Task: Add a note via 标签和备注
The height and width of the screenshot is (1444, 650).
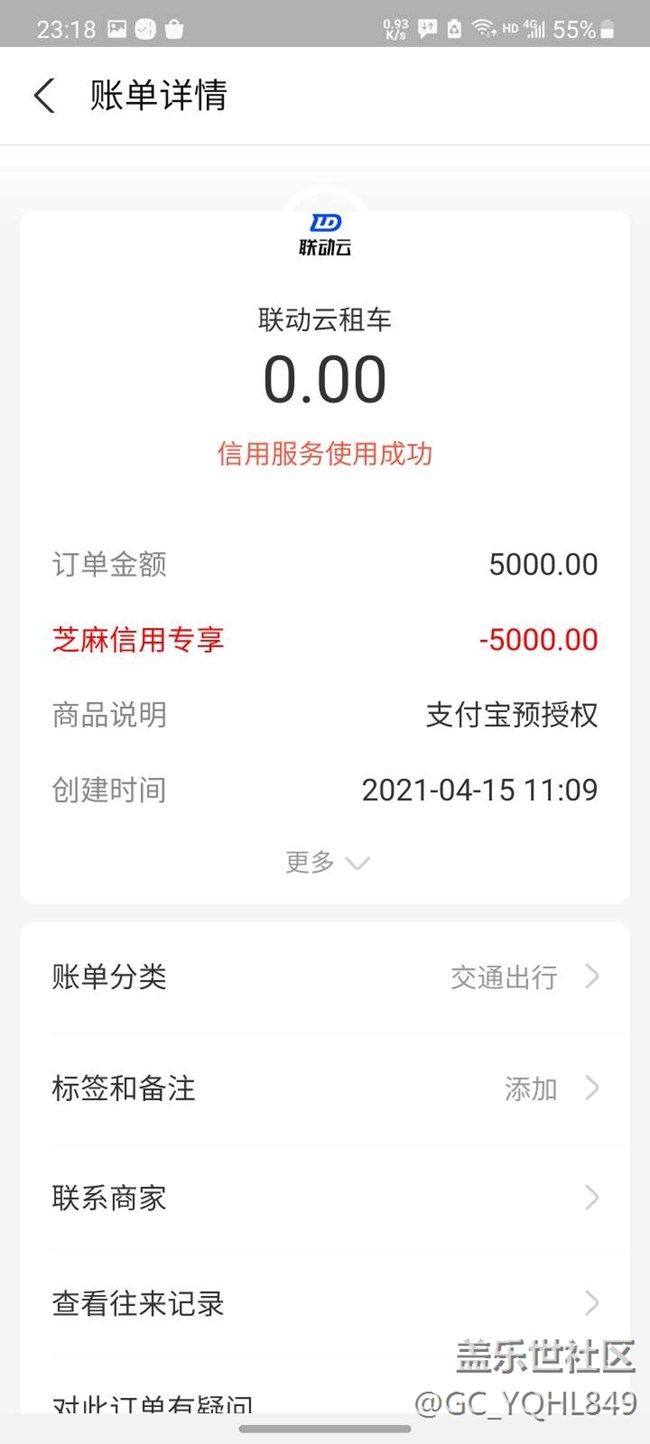Action: (325, 1088)
